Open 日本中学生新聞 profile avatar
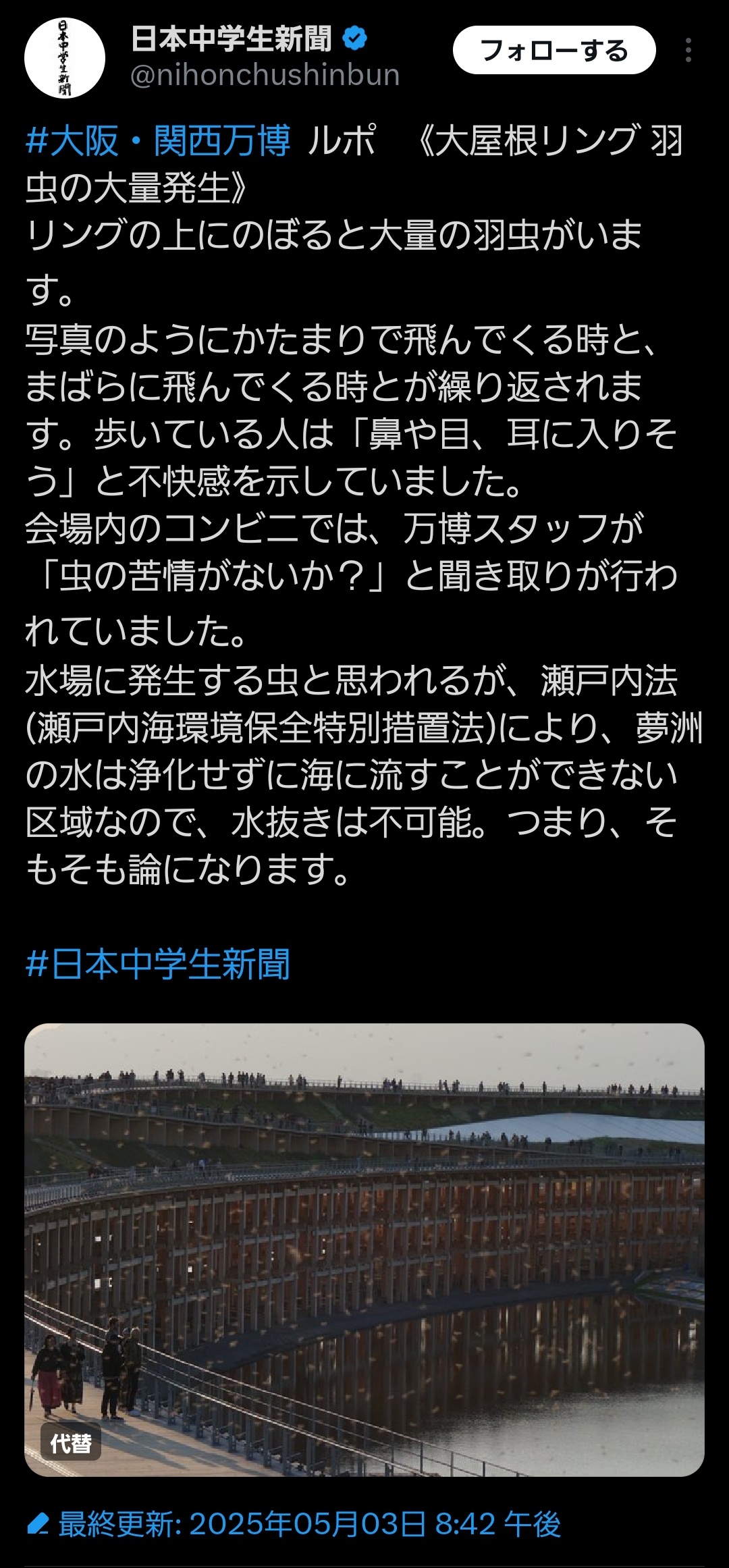Viewport: 729px width, 1568px height. click(65, 58)
